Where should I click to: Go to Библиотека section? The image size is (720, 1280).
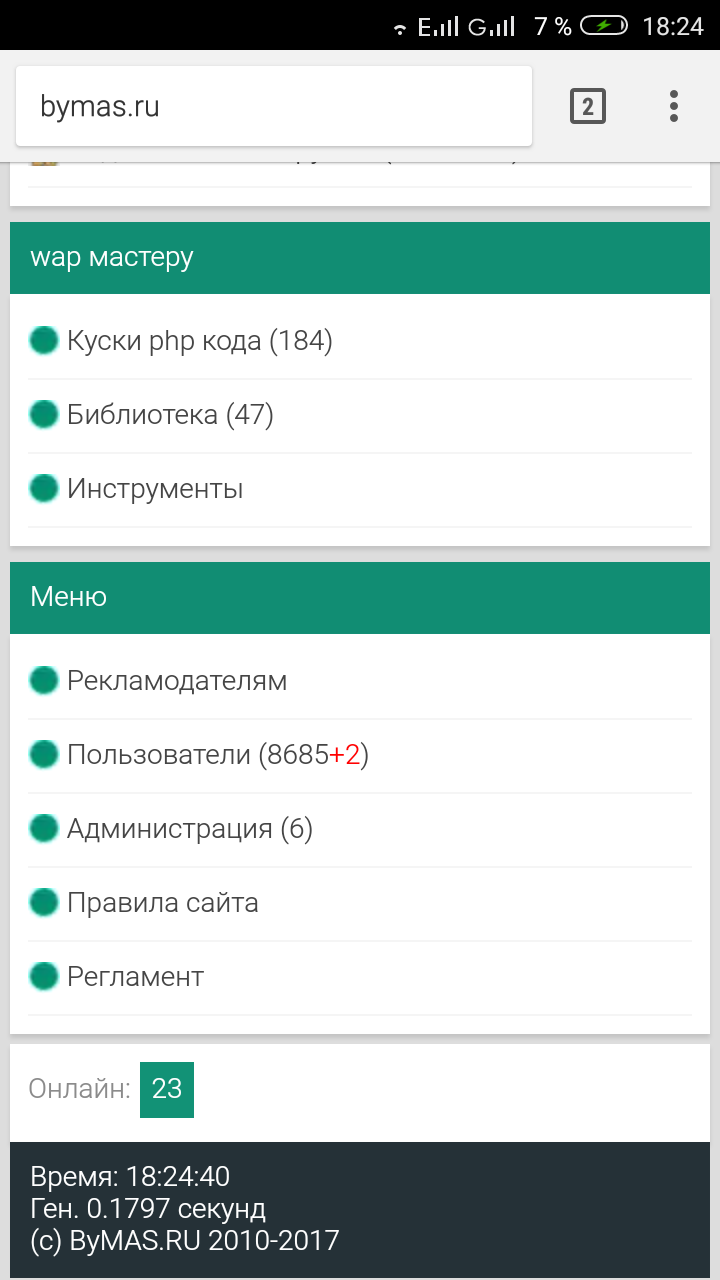click(170, 415)
